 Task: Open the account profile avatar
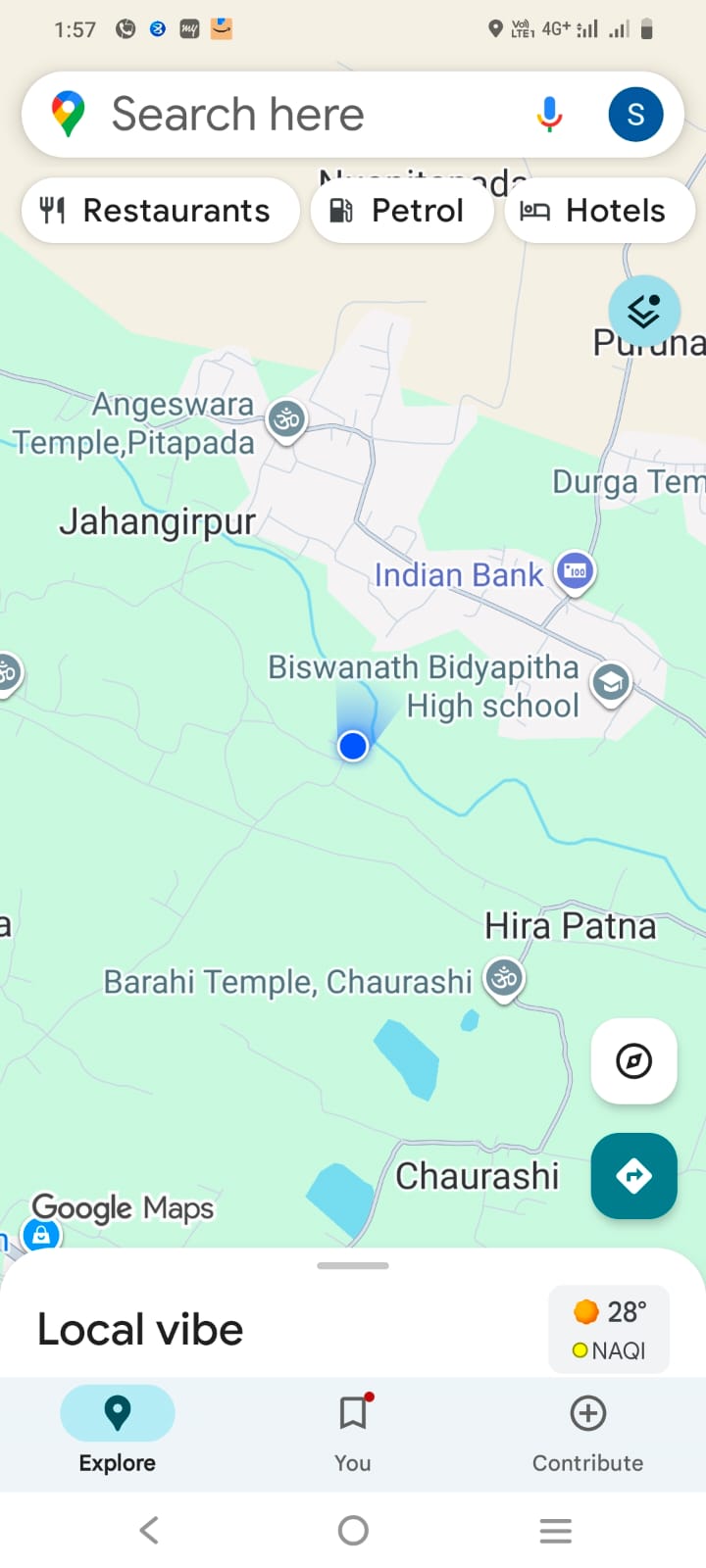coord(635,115)
